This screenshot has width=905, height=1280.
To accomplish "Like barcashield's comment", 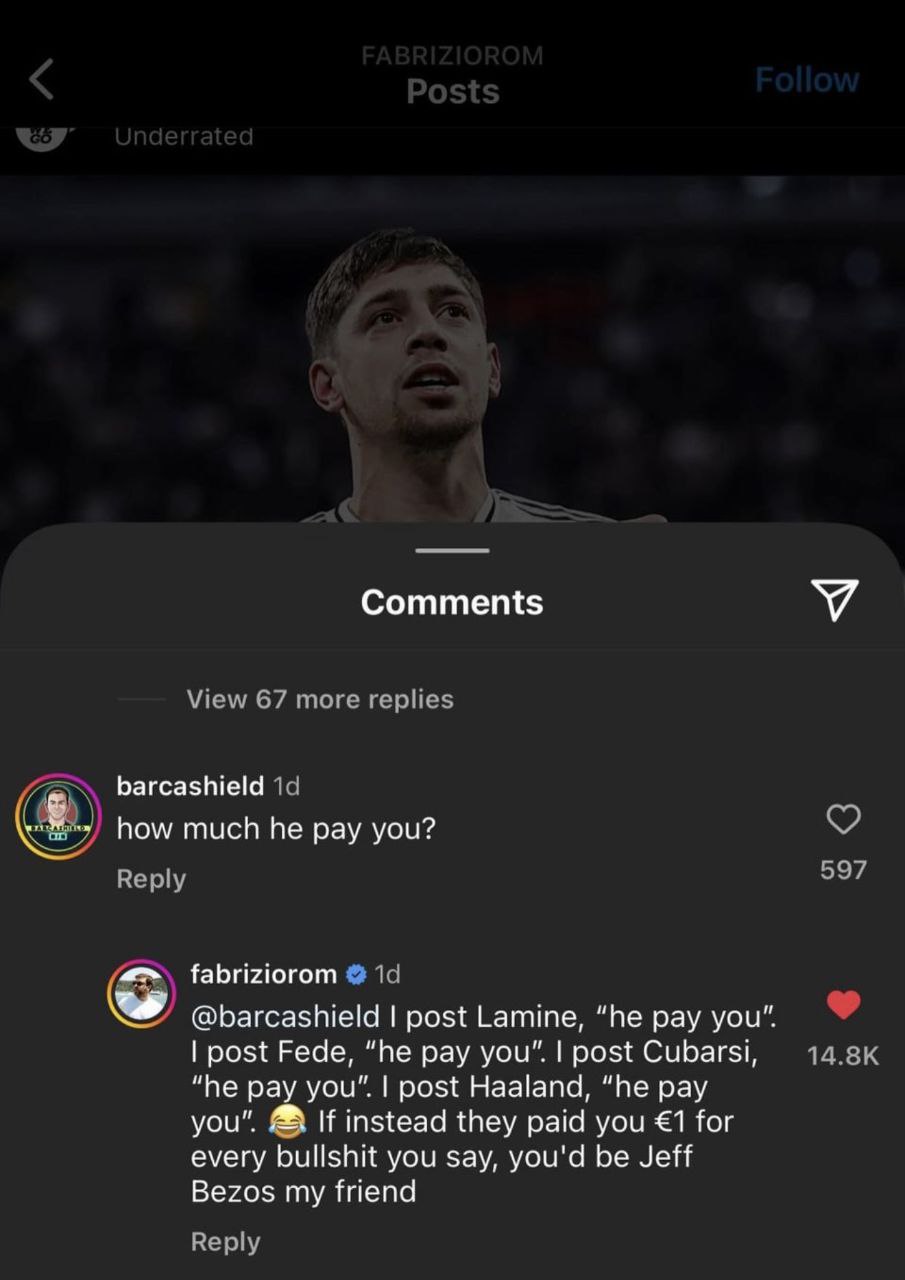I will [x=843, y=820].
